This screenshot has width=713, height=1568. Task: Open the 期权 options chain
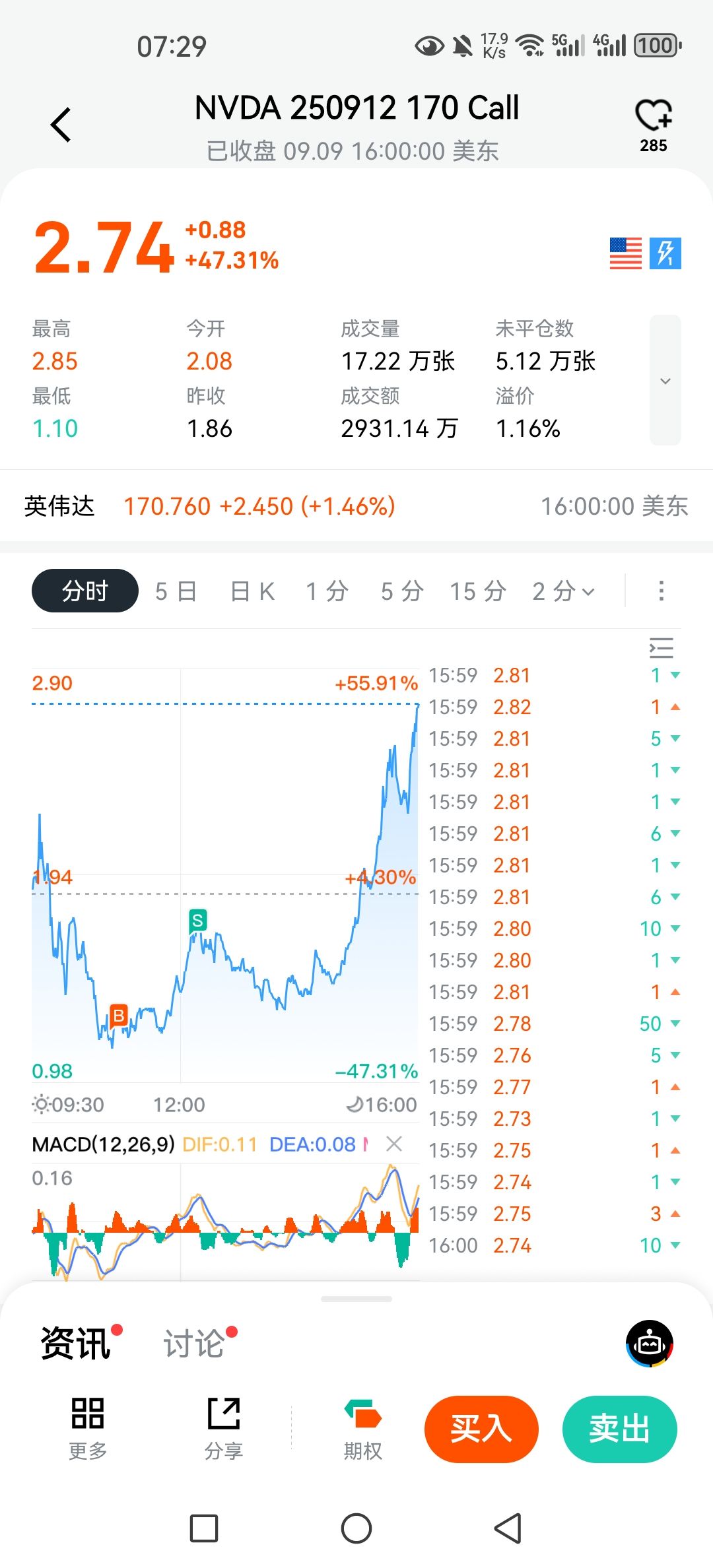click(362, 1428)
